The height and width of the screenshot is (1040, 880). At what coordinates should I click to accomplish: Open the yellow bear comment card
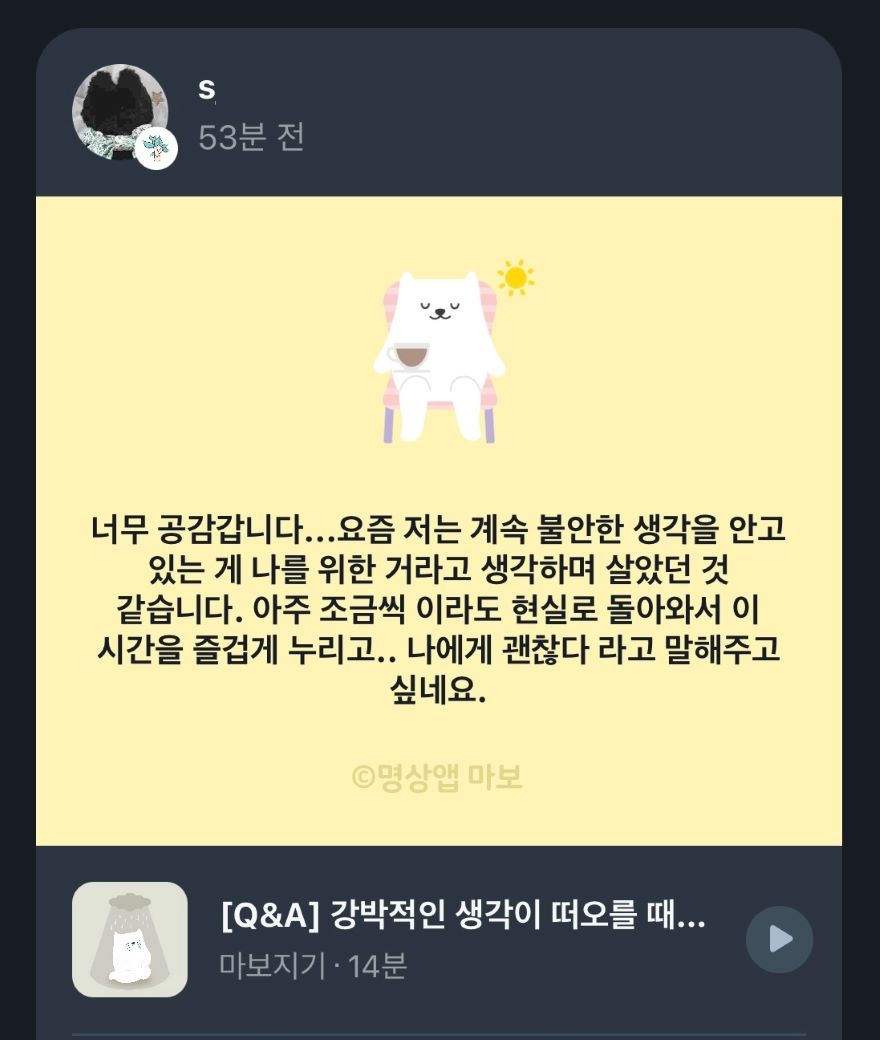(439, 520)
